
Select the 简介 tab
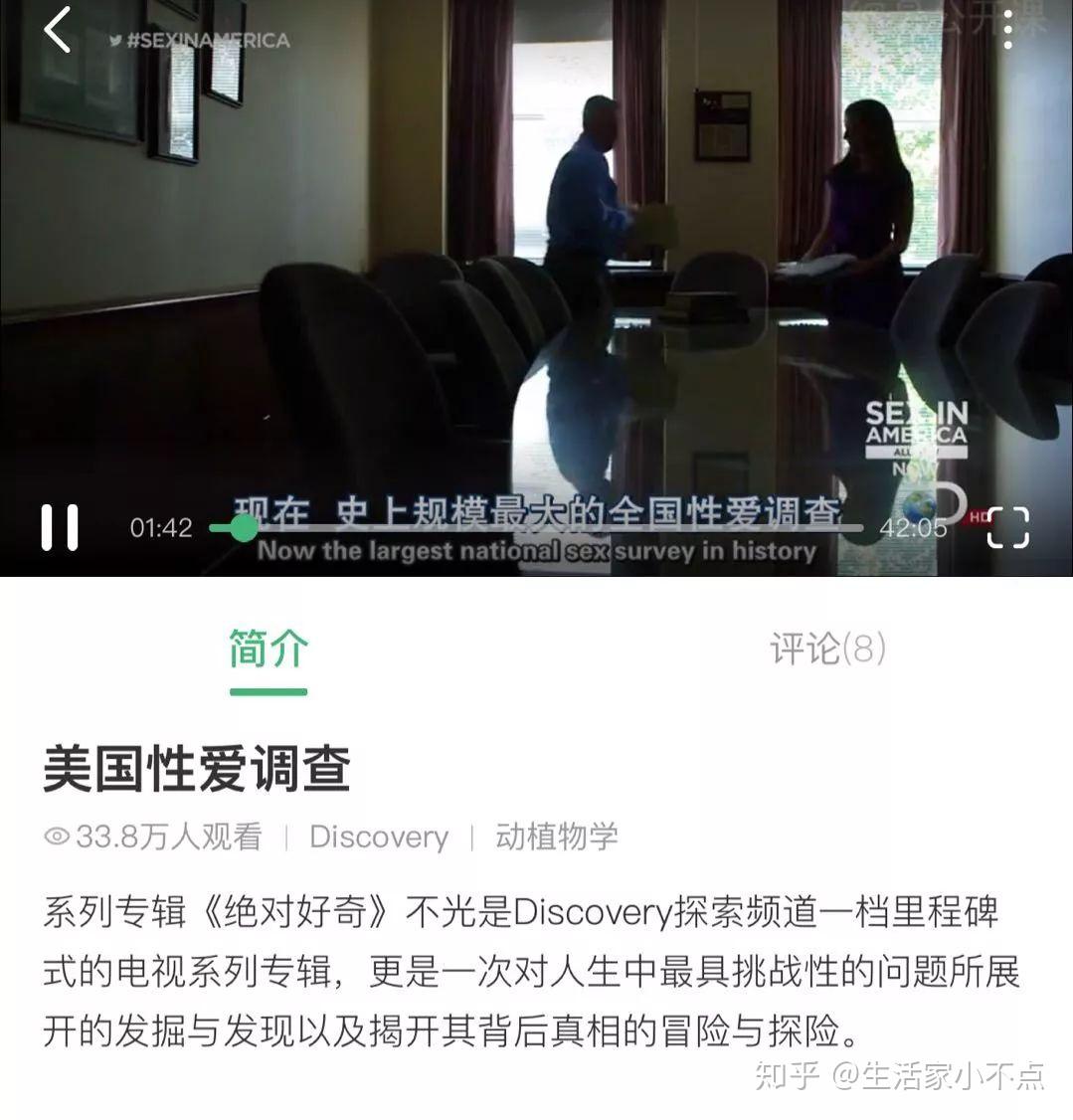click(x=268, y=649)
